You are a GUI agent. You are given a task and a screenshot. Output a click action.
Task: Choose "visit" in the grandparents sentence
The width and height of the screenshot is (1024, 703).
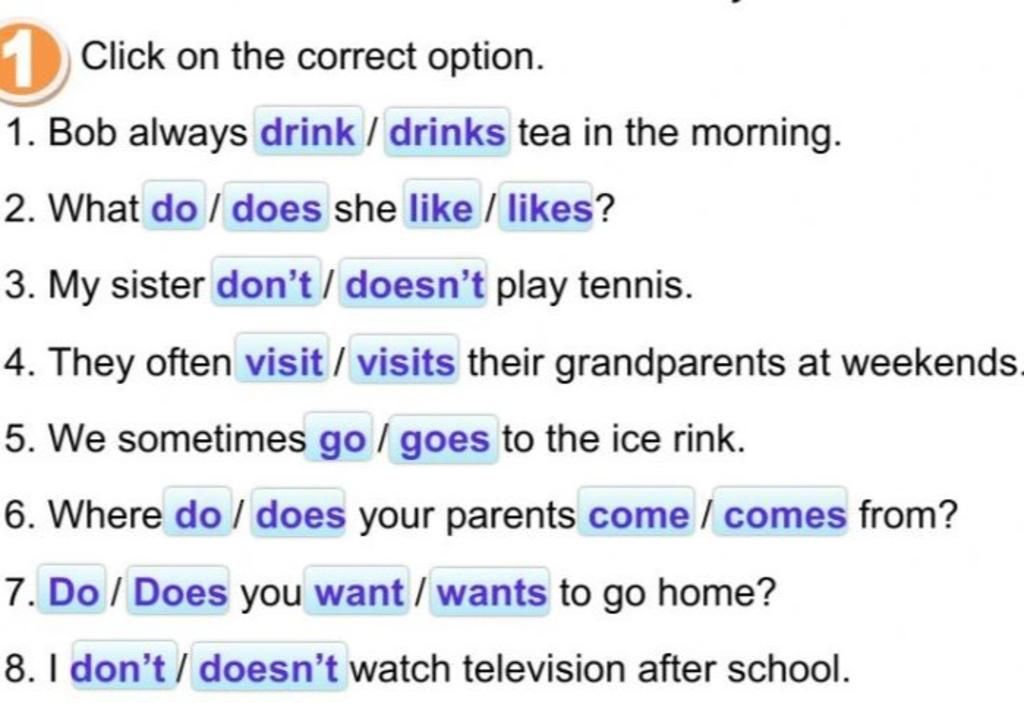click(x=284, y=362)
